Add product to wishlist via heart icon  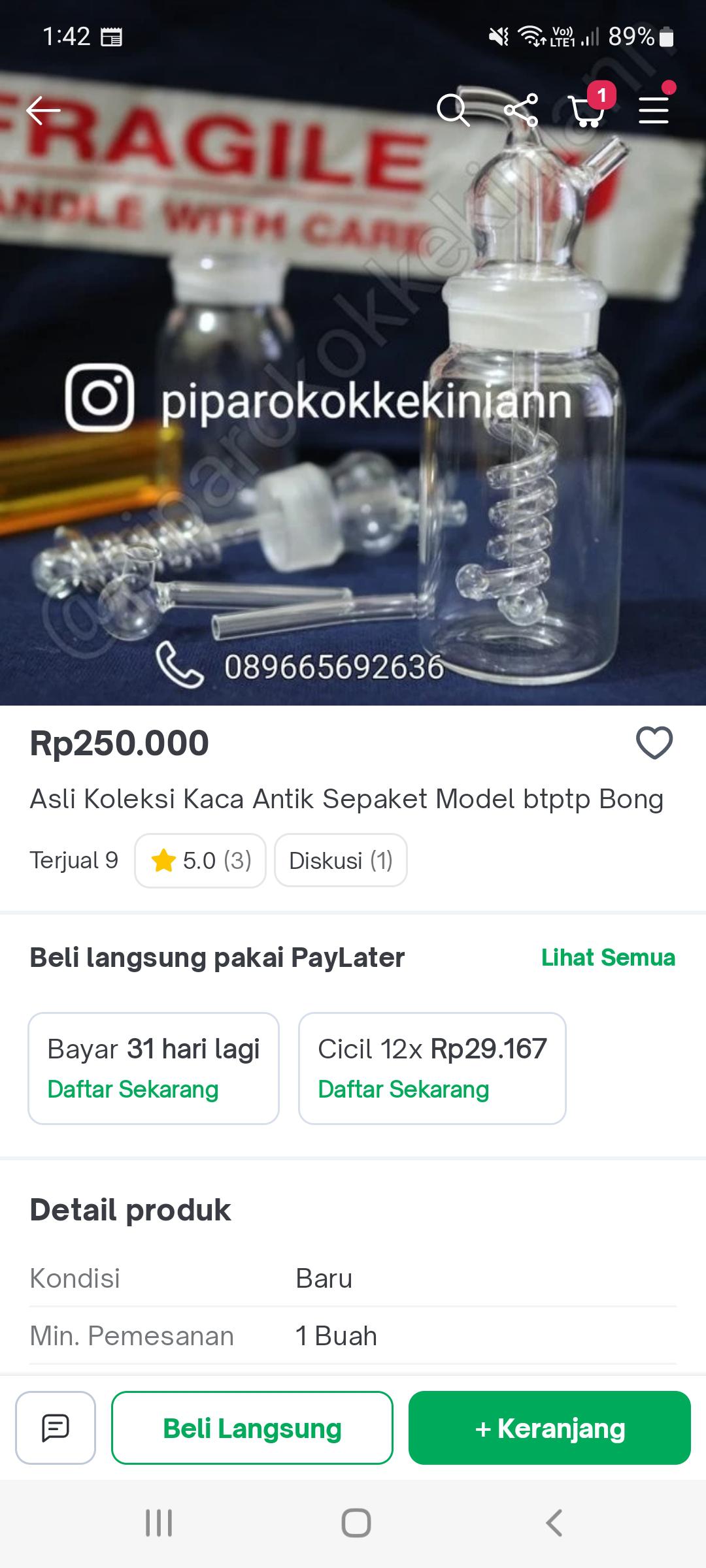click(x=656, y=742)
